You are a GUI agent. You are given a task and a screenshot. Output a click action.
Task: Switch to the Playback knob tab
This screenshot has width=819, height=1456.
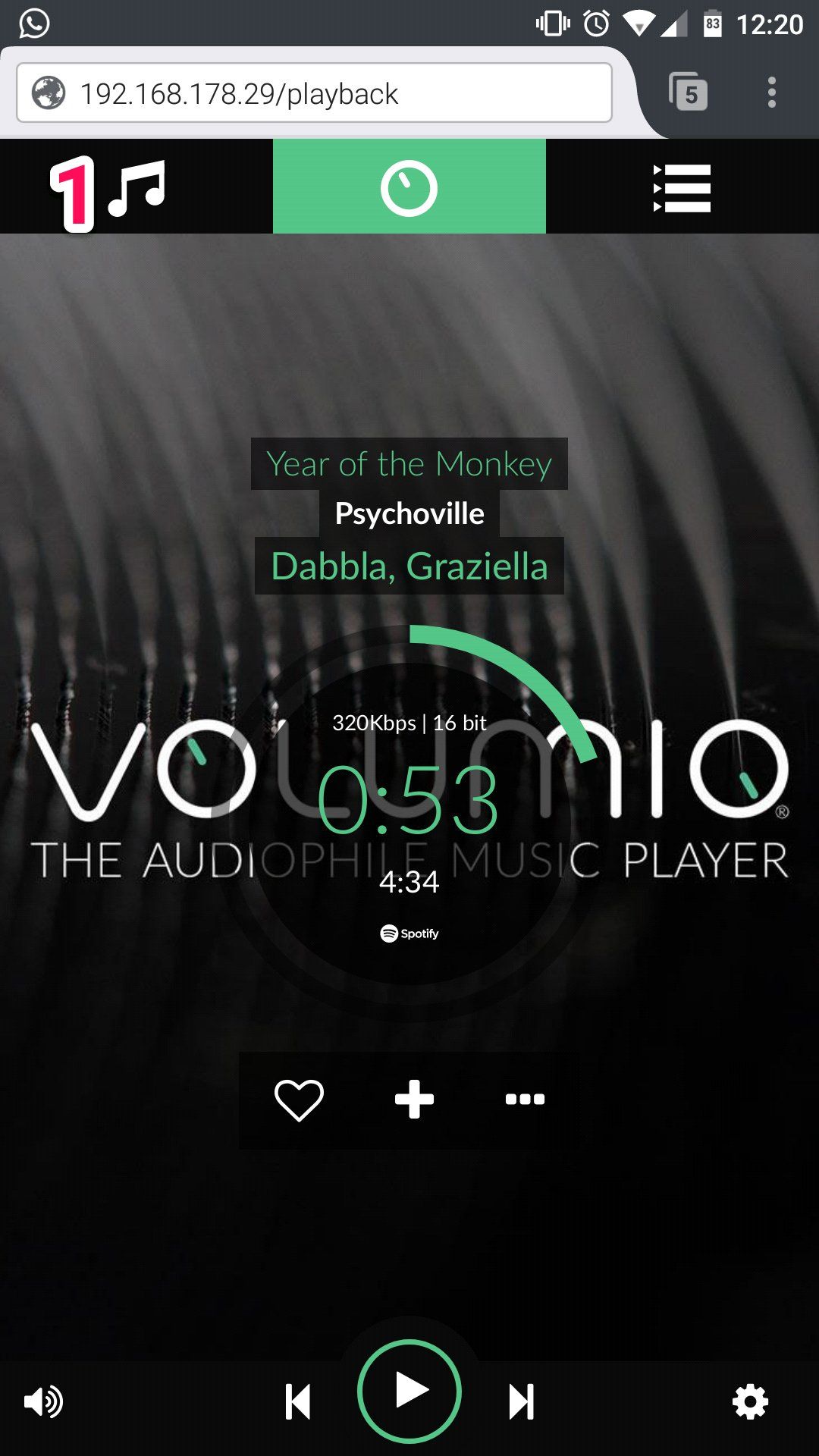[x=409, y=187]
